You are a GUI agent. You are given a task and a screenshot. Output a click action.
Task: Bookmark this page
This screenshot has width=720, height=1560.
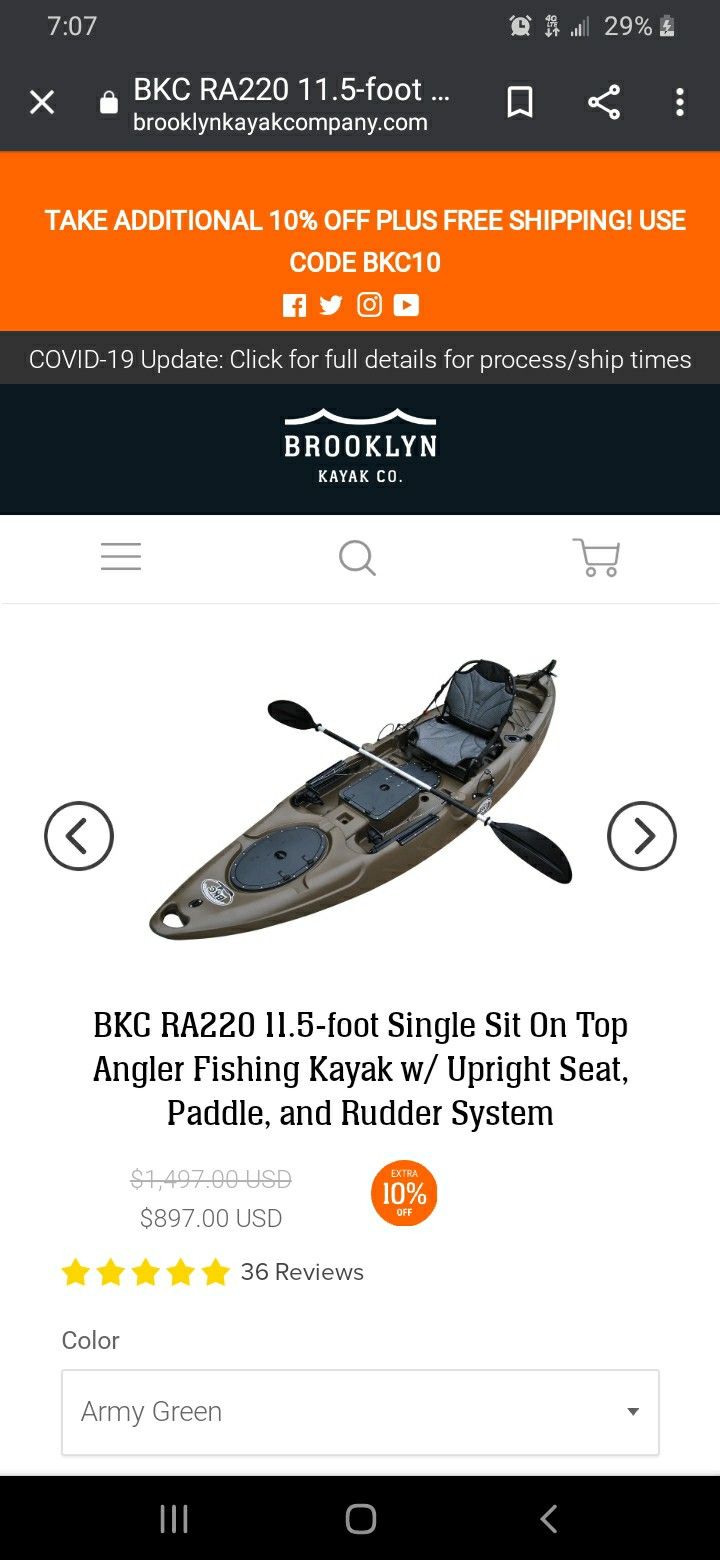pyautogui.click(x=520, y=102)
